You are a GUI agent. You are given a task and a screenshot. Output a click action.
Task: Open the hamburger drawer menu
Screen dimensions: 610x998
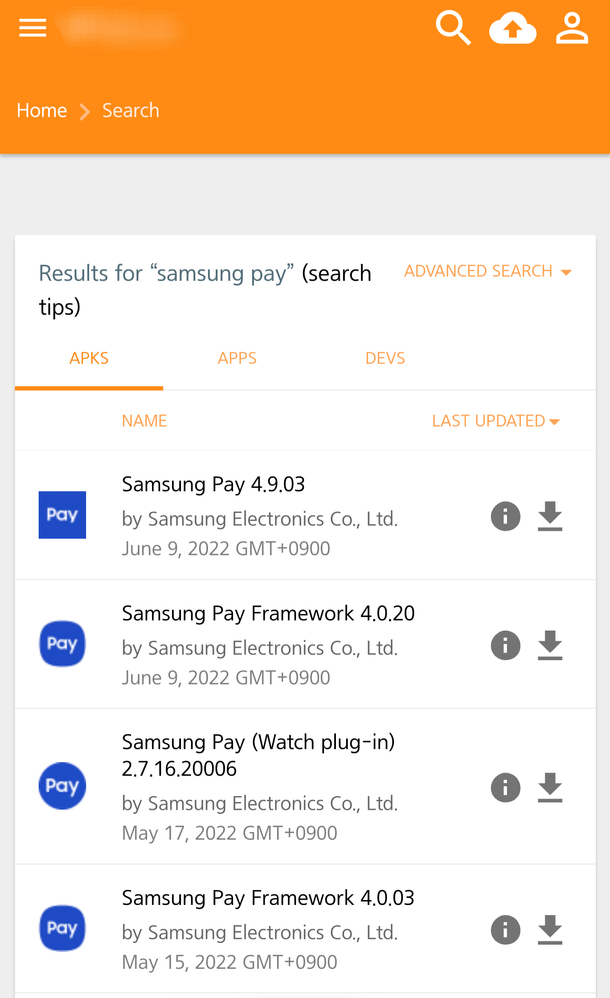click(32, 28)
